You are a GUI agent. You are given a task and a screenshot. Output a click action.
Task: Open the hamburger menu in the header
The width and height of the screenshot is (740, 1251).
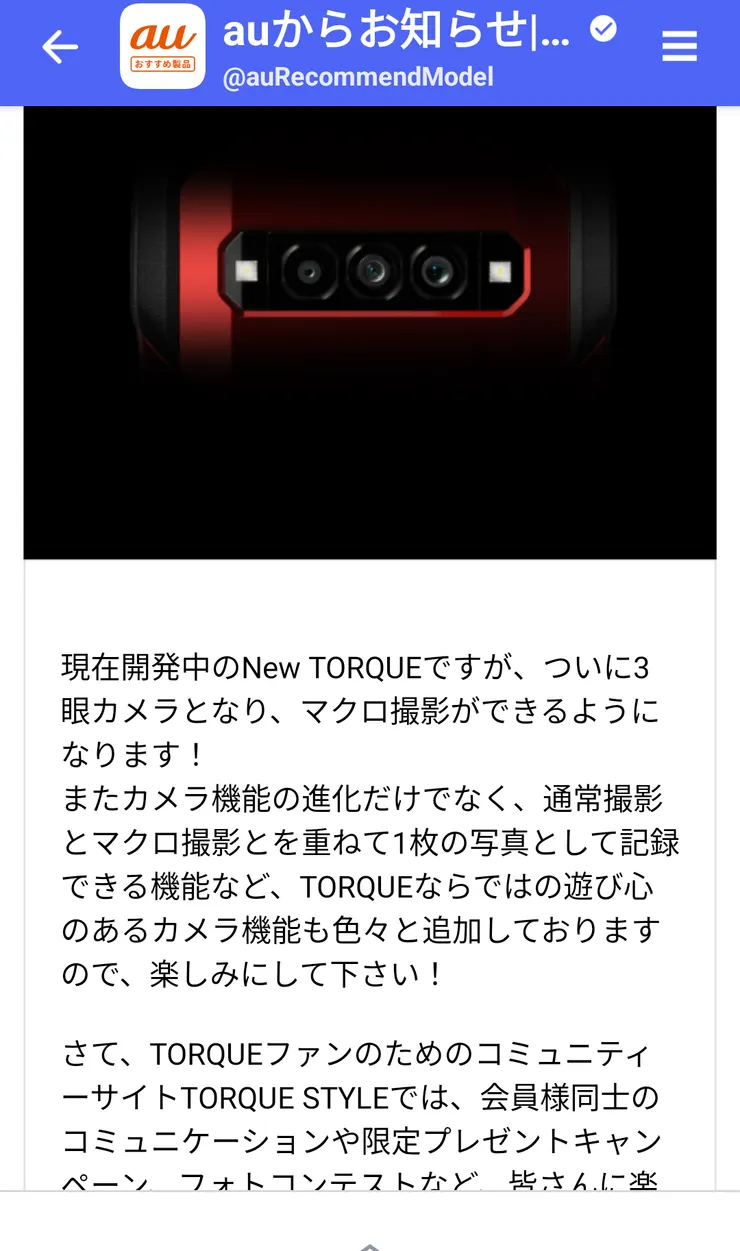679,46
